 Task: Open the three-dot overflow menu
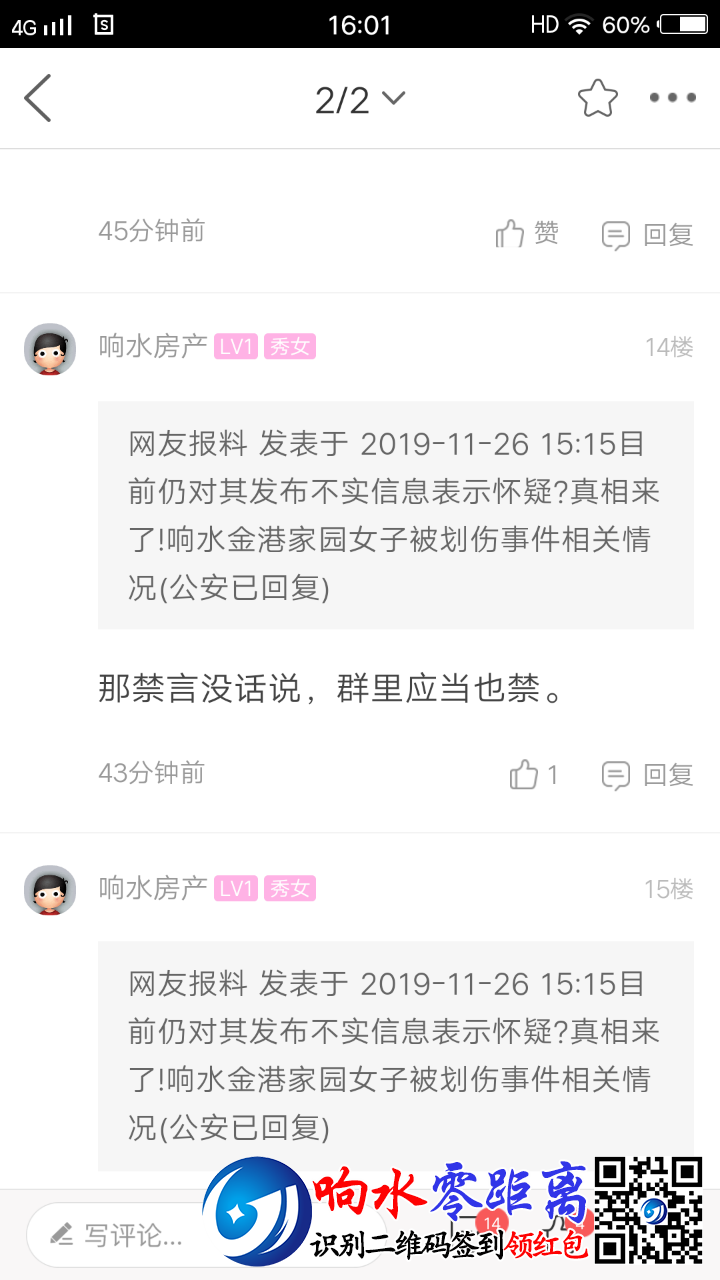coord(672,98)
